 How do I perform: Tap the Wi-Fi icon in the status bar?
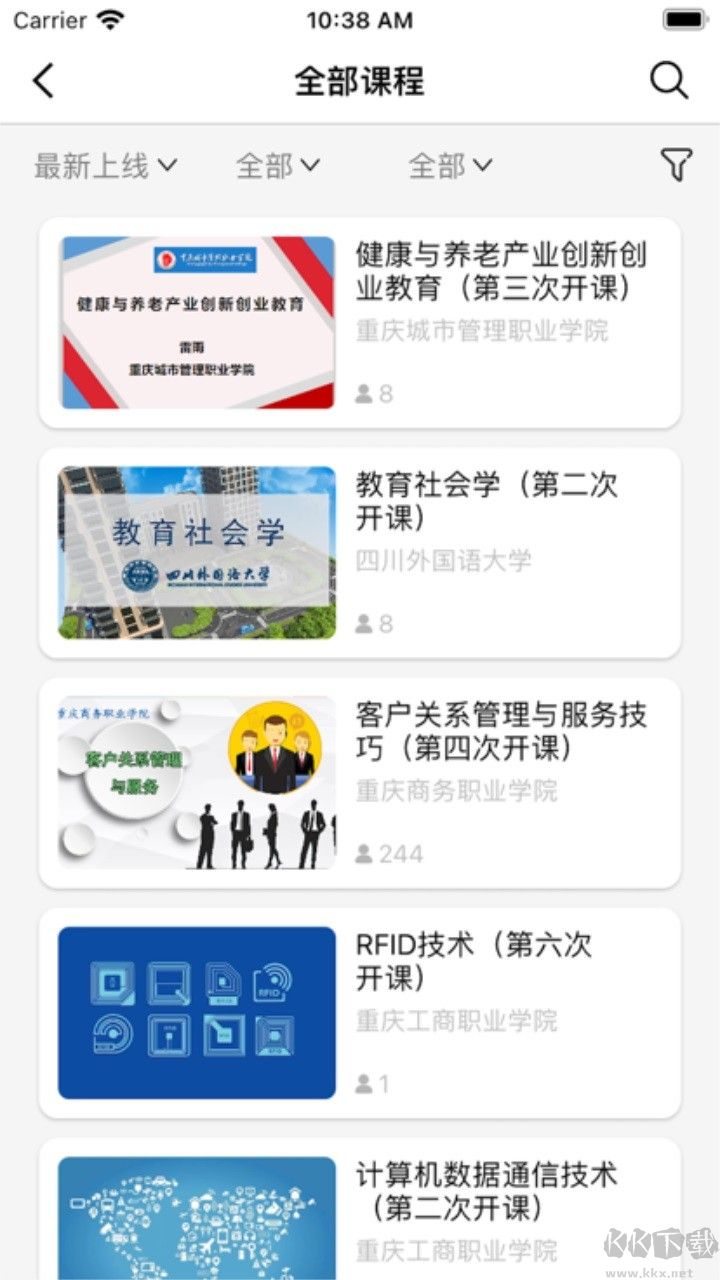[x=110, y=18]
